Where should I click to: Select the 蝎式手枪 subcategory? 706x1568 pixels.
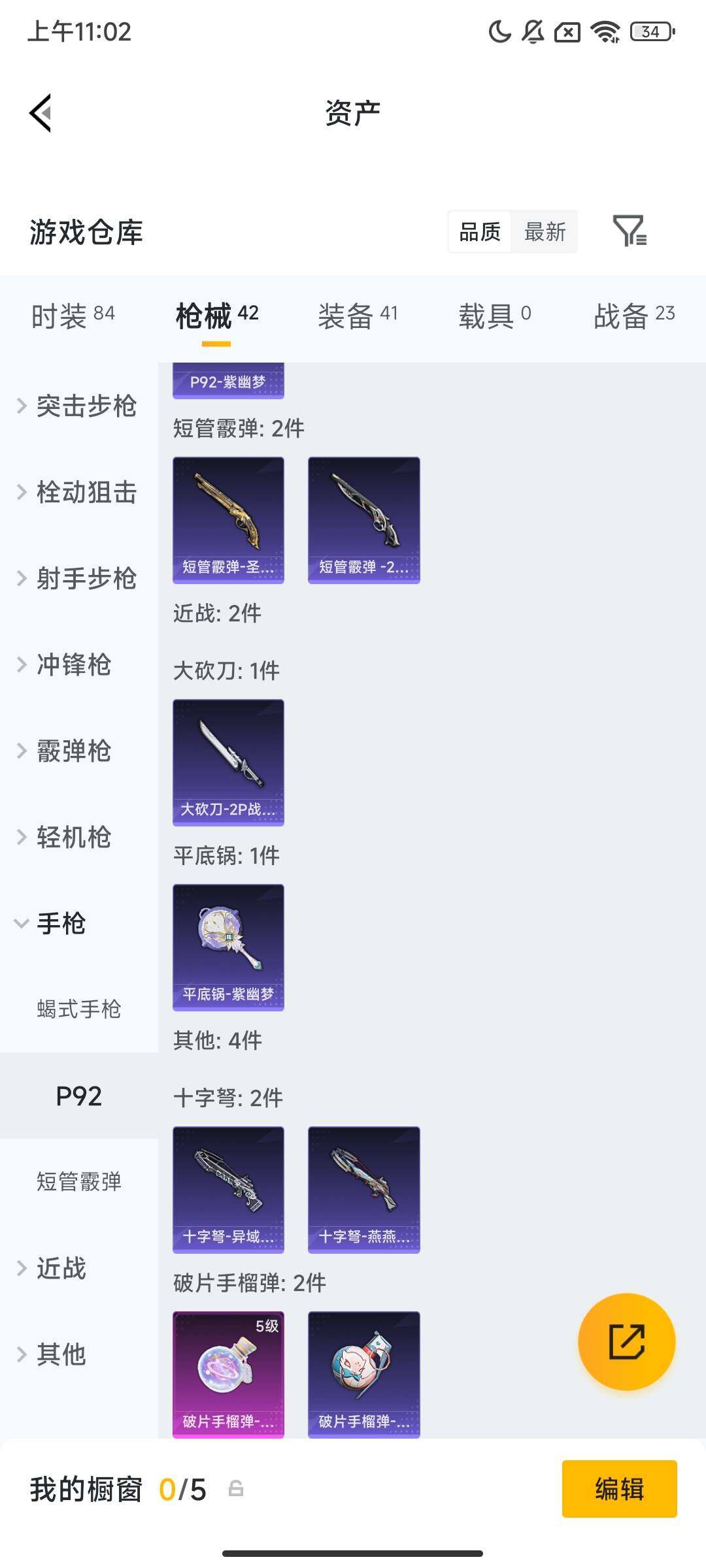(79, 1009)
